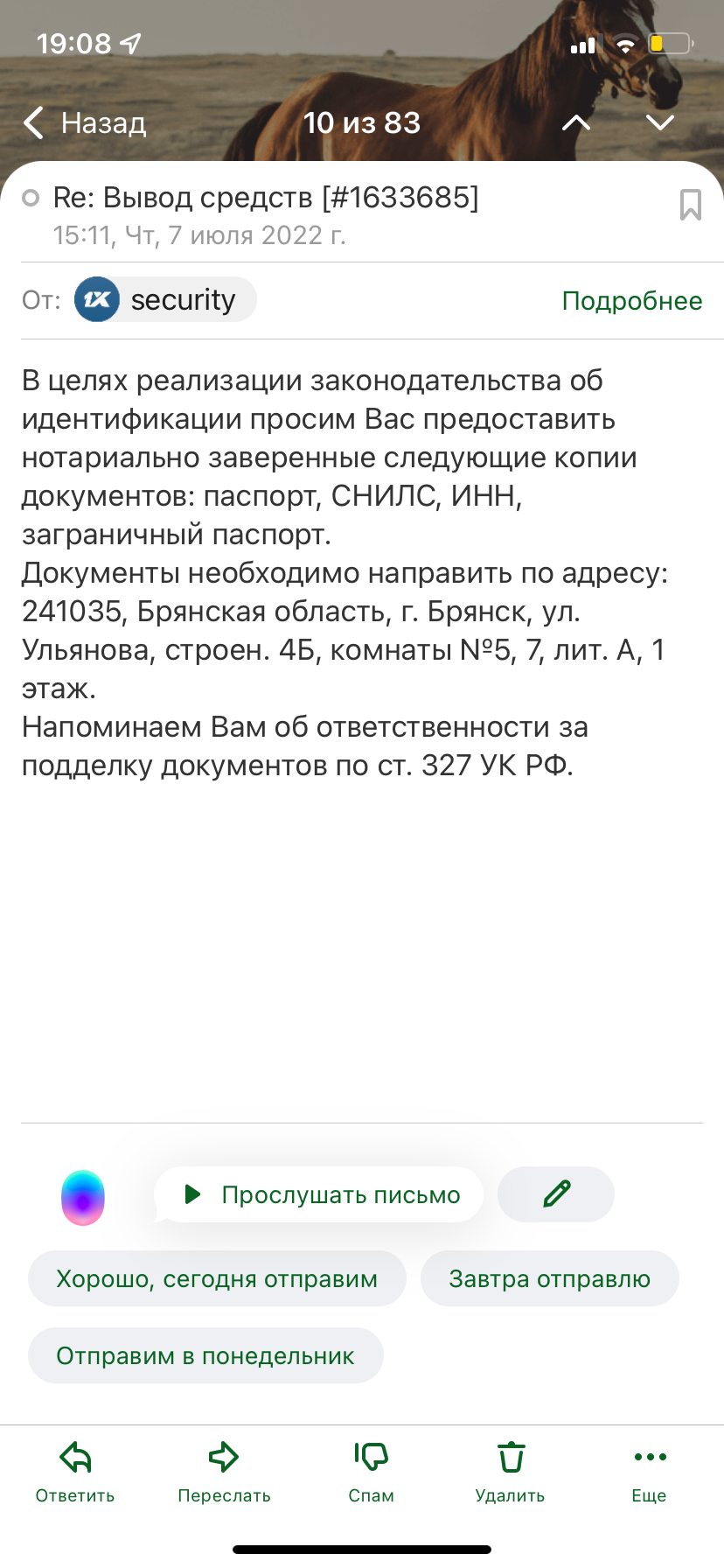Viewport: 724px width, 1568px height.
Task: Mark this email as Спам
Action: pyautogui.click(x=371, y=1472)
